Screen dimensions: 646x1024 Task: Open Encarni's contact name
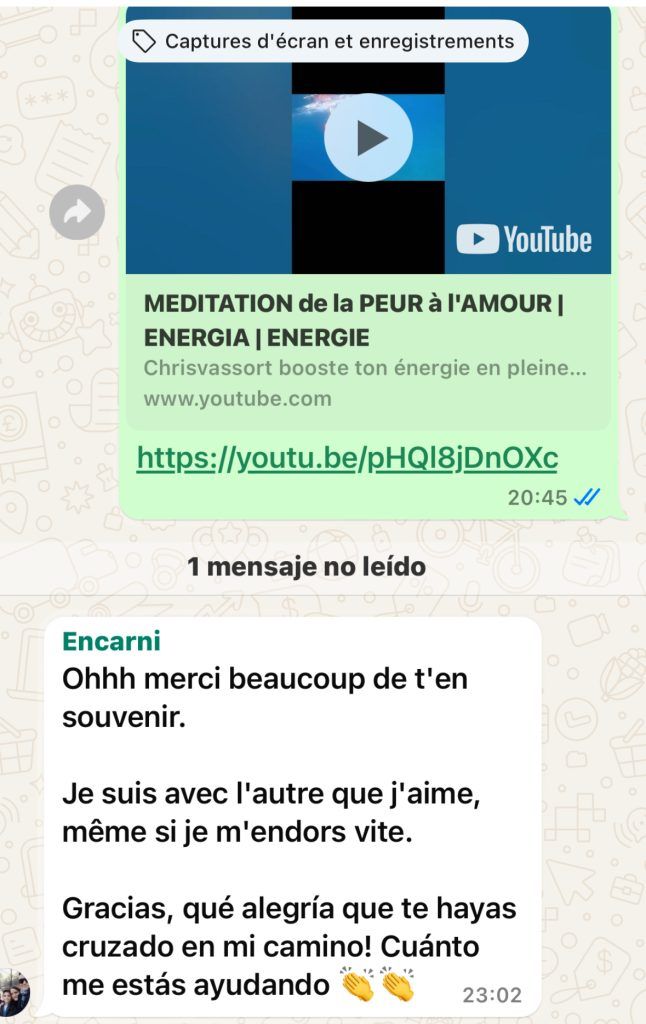click(111, 641)
